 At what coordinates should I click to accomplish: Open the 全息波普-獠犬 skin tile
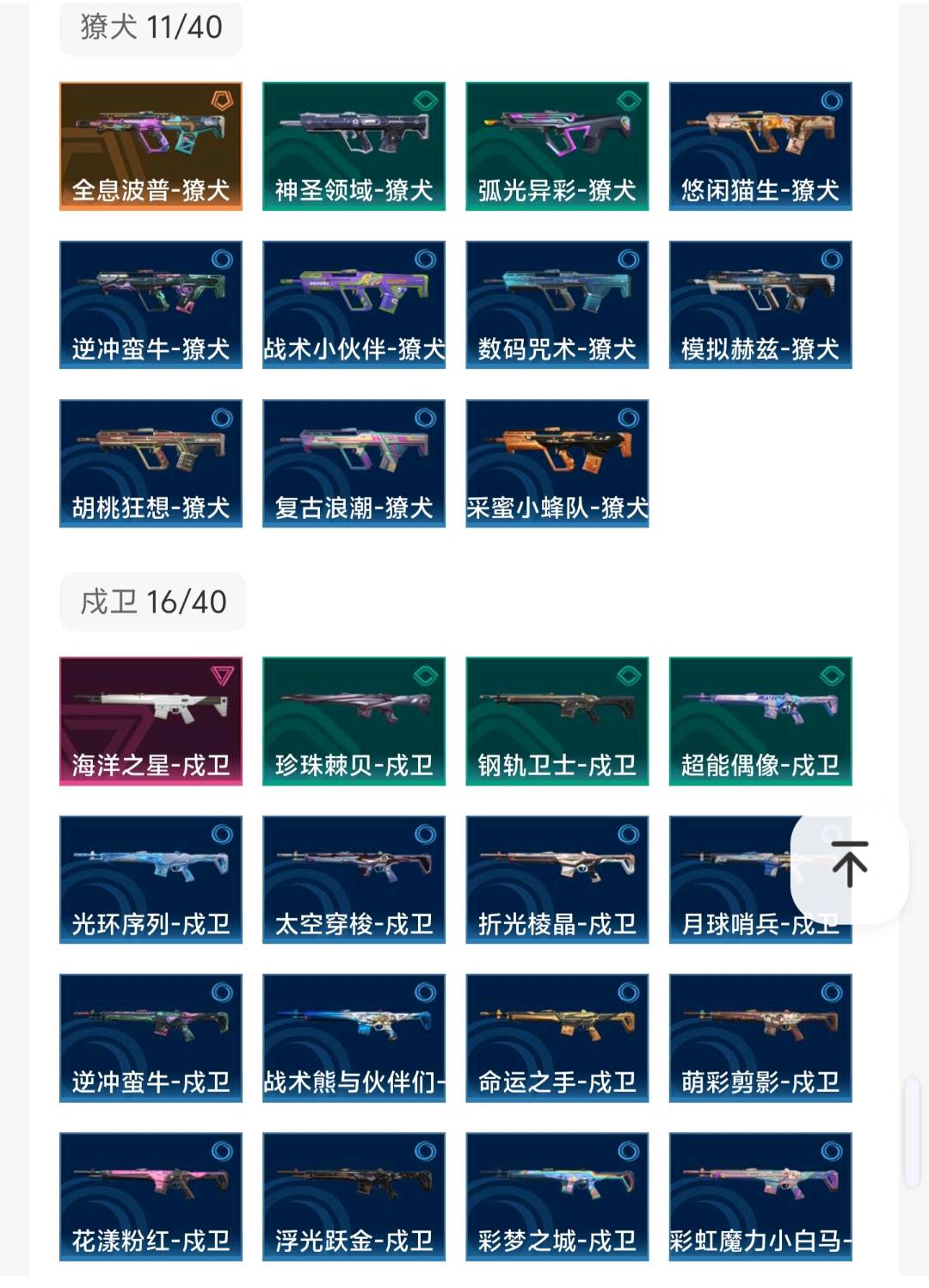pyautogui.click(x=151, y=146)
